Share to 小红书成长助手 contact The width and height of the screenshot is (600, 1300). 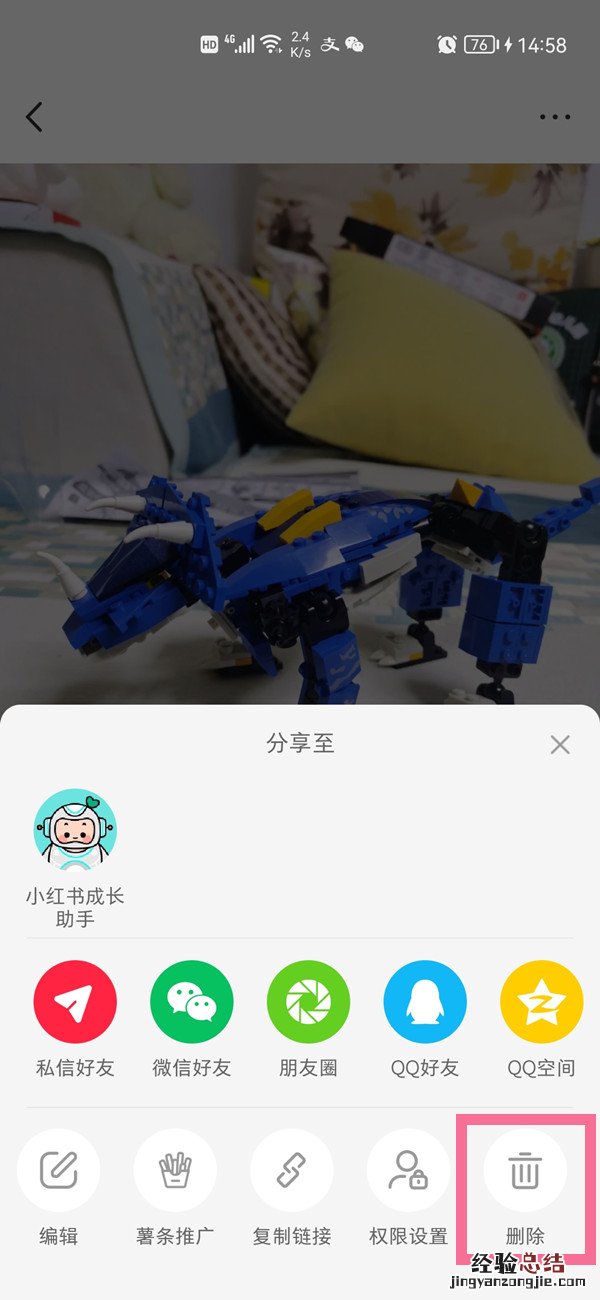point(75,831)
